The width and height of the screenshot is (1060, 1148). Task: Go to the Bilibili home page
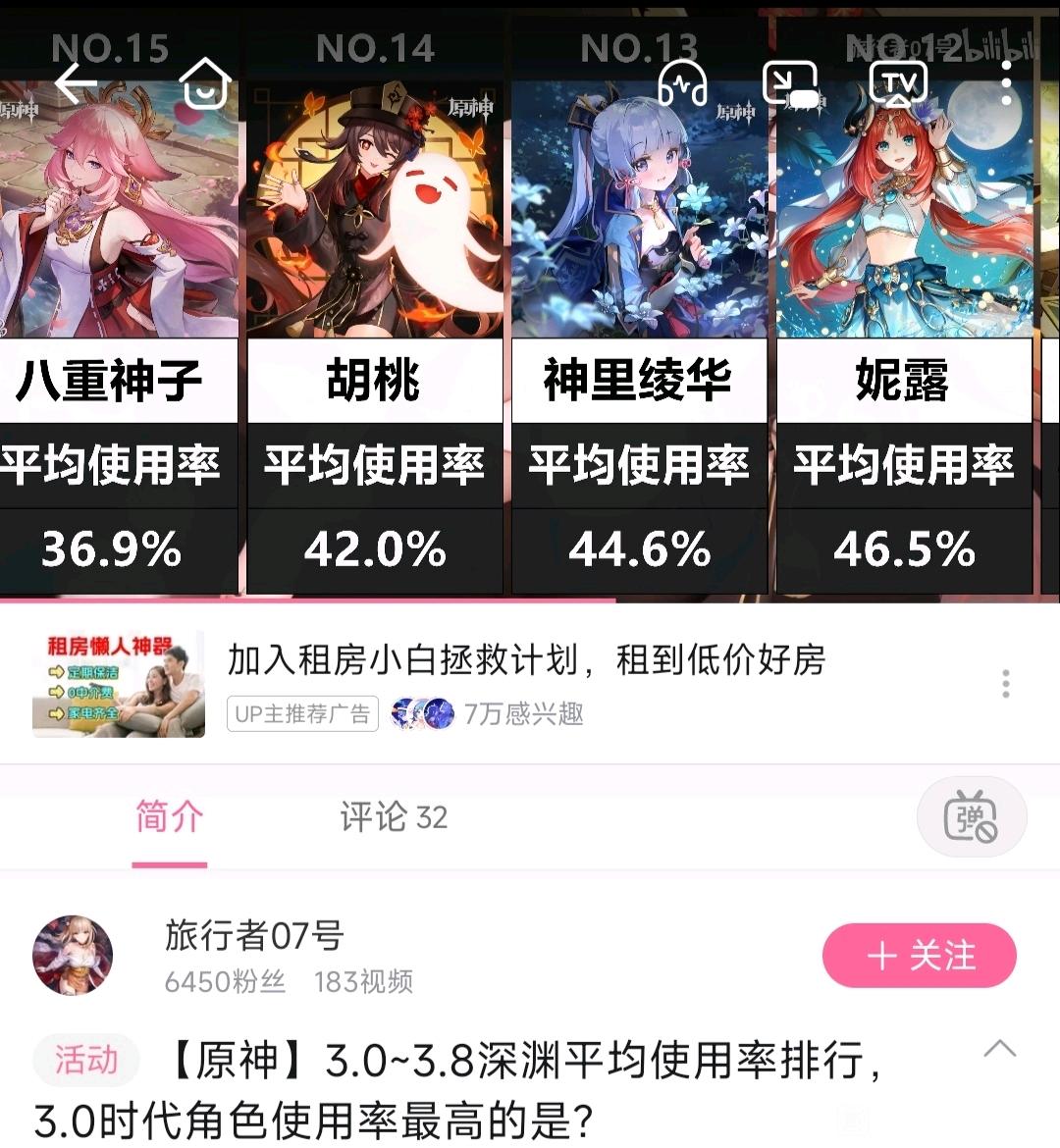tap(205, 84)
